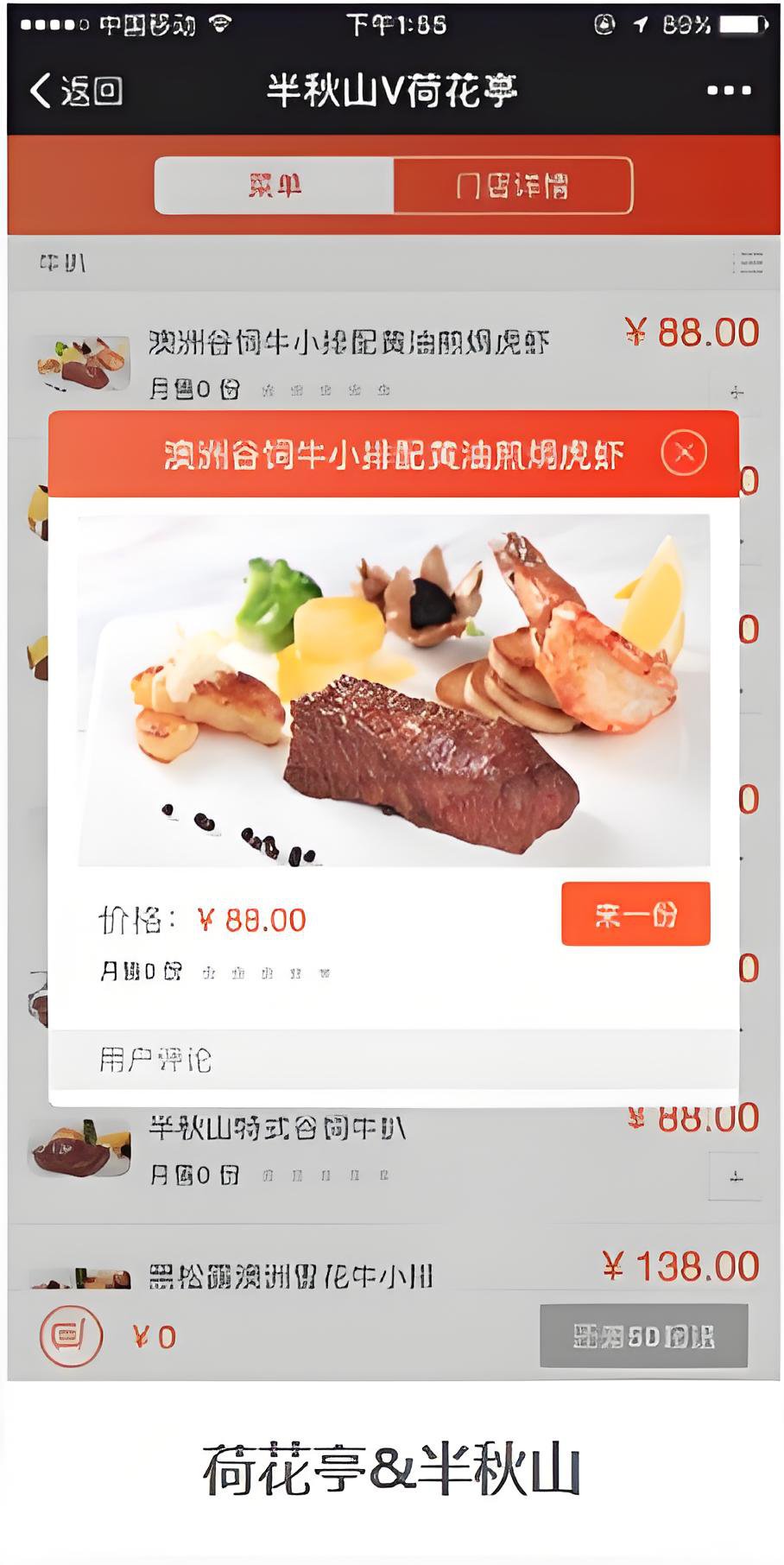Go back using the 返回 arrow
The width and height of the screenshot is (784, 1565).
tap(74, 90)
